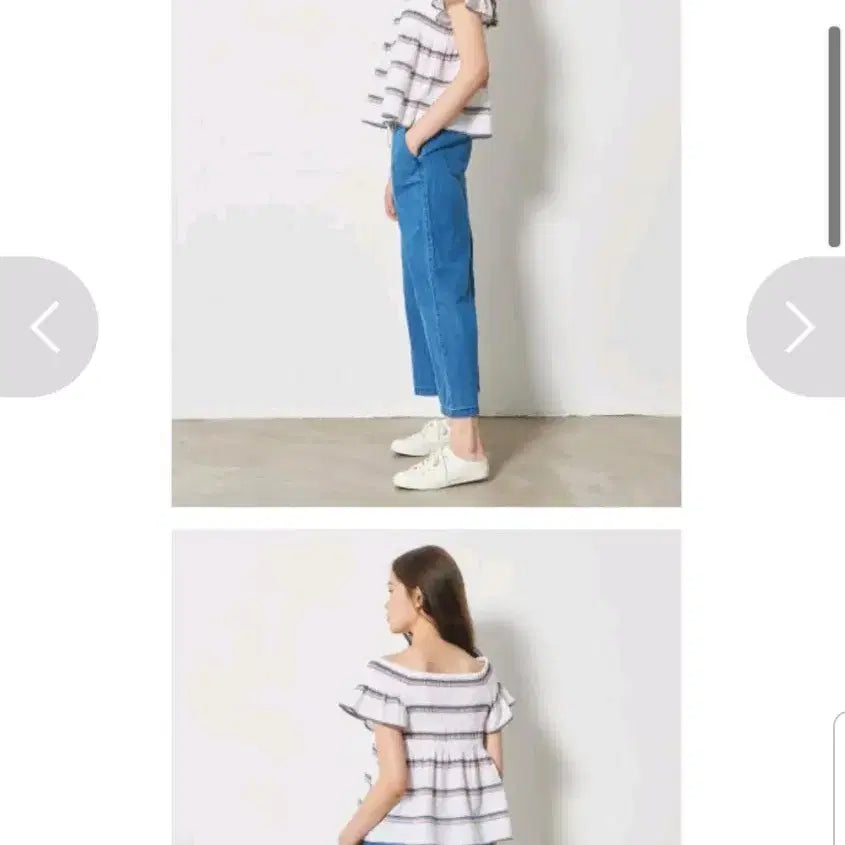Go to the previous image
This screenshot has height=845, width=845.
[x=45, y=327]
